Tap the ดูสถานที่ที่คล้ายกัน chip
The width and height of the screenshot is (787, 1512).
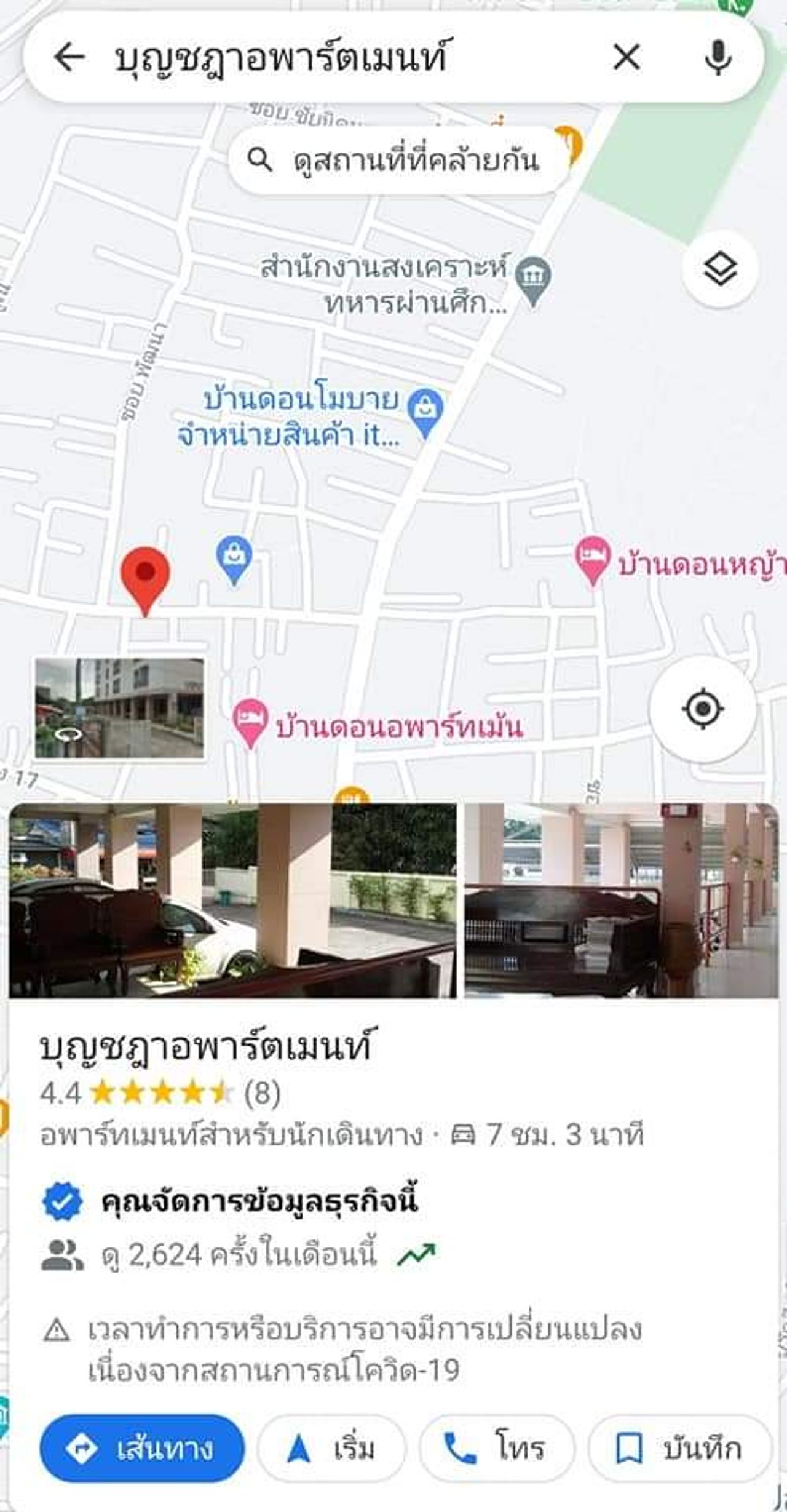398,161
